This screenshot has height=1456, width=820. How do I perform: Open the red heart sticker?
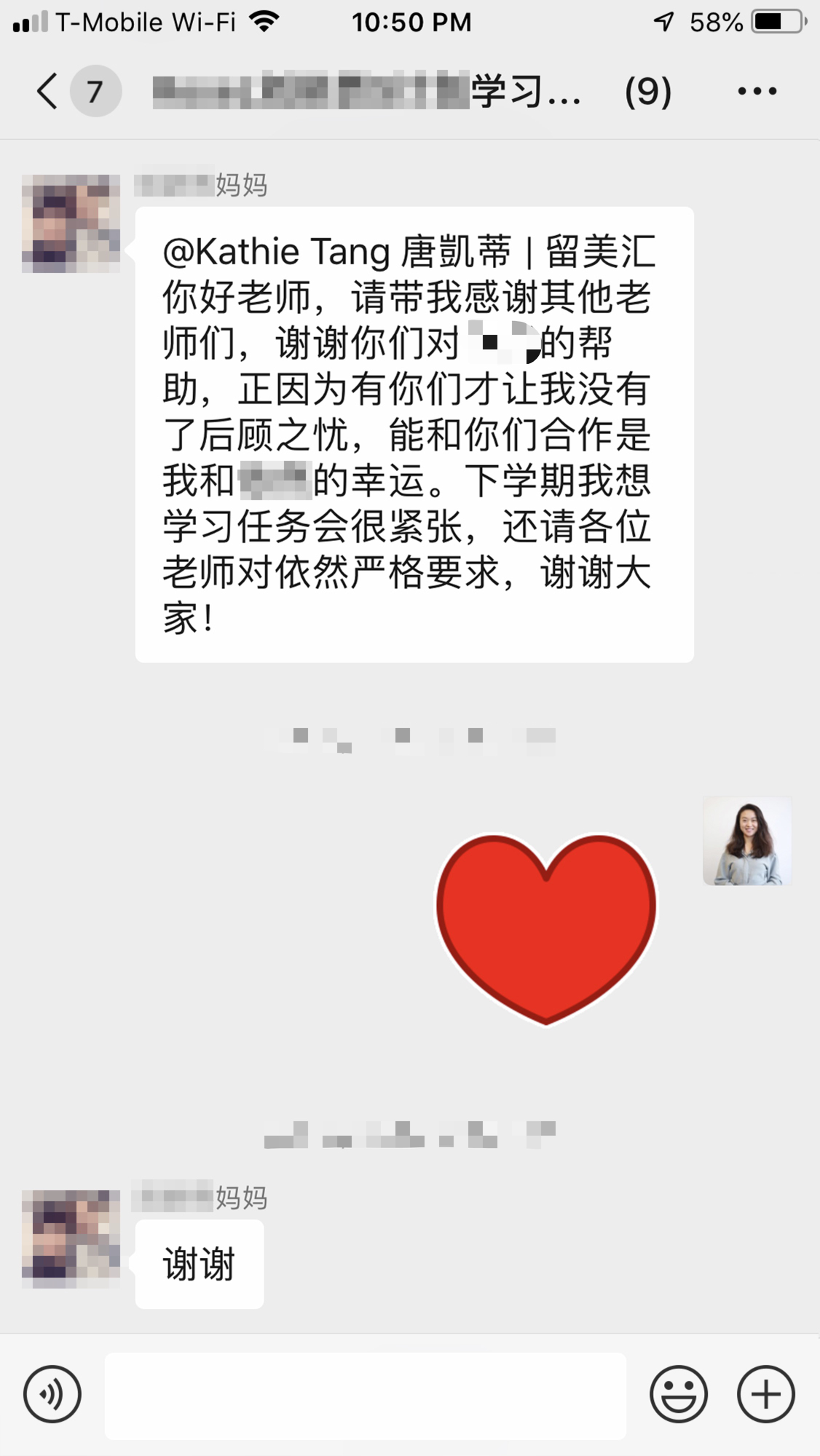pos(546,930)
